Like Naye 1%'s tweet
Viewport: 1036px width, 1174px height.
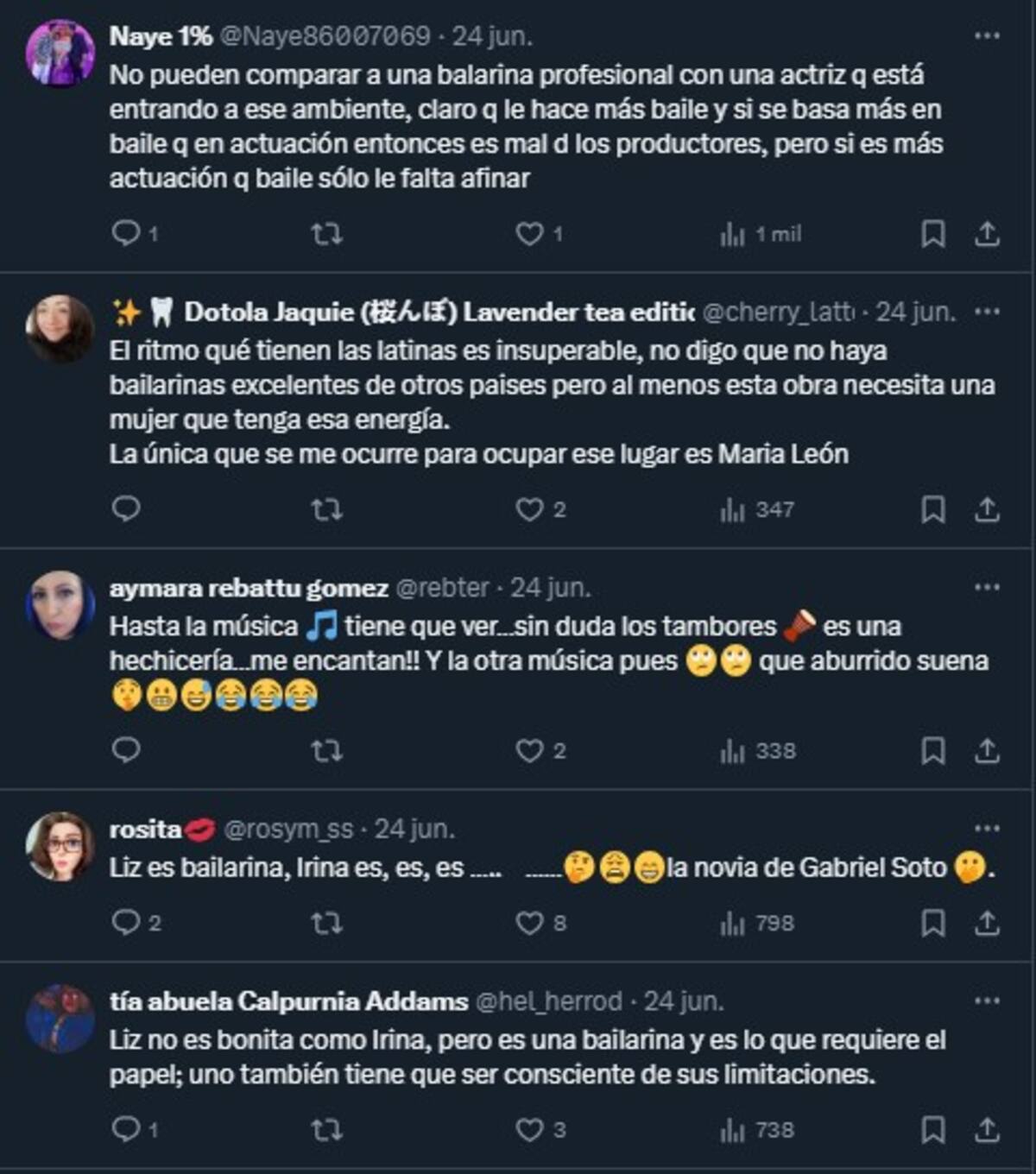[529, 233]
